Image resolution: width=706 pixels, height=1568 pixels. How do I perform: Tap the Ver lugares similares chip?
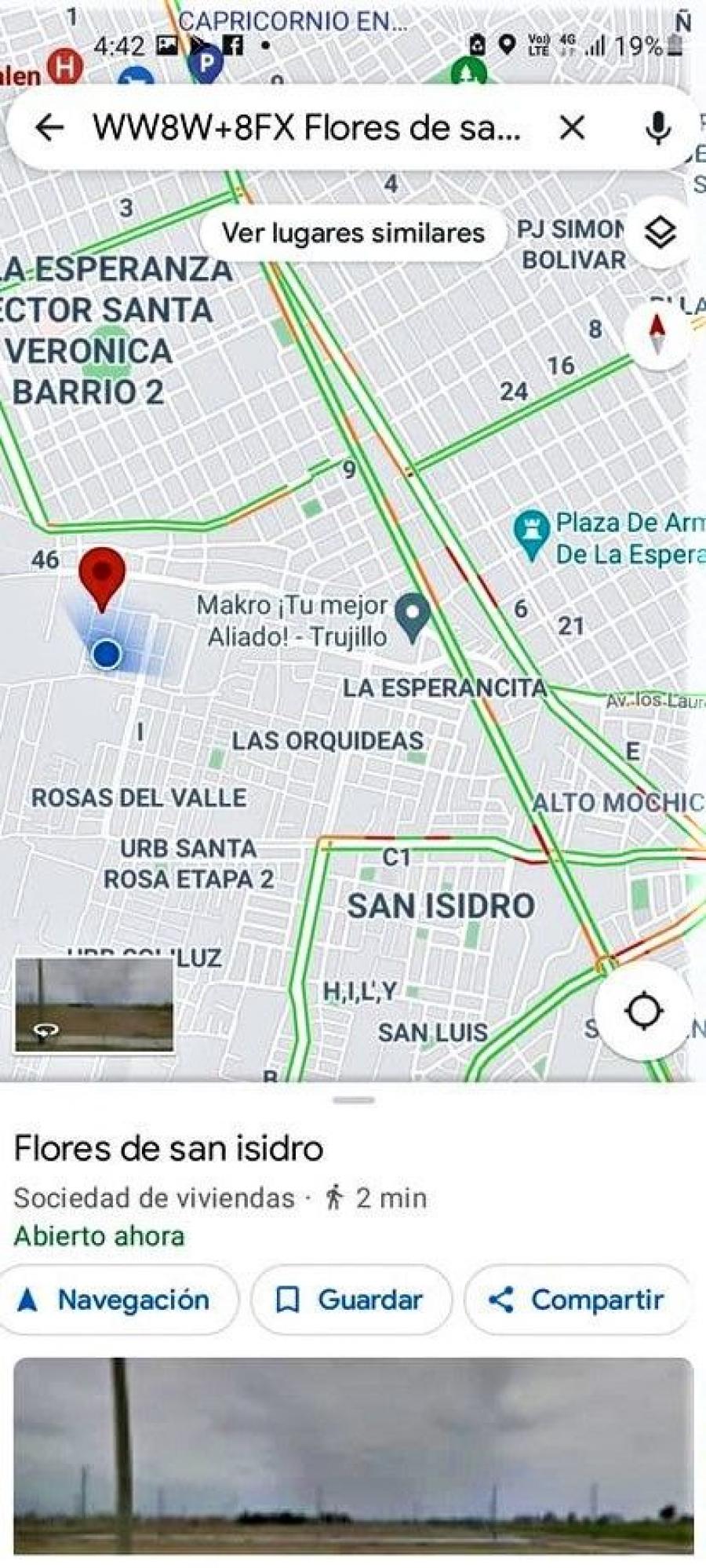point(353,233)
